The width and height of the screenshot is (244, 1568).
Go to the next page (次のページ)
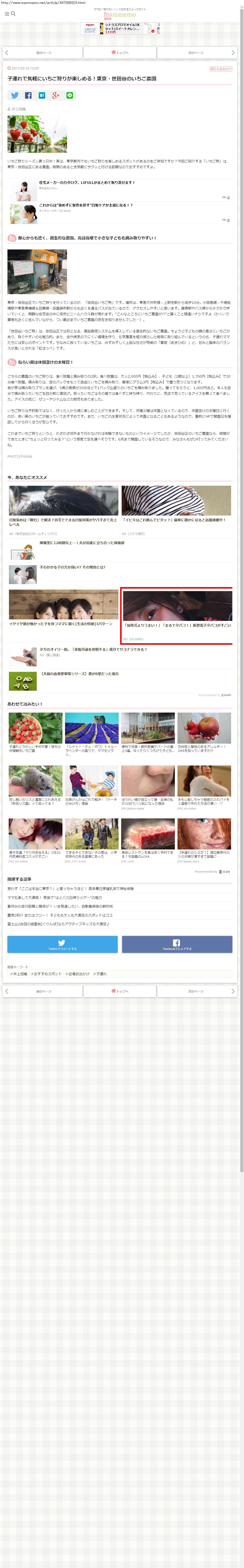[196, 53]
